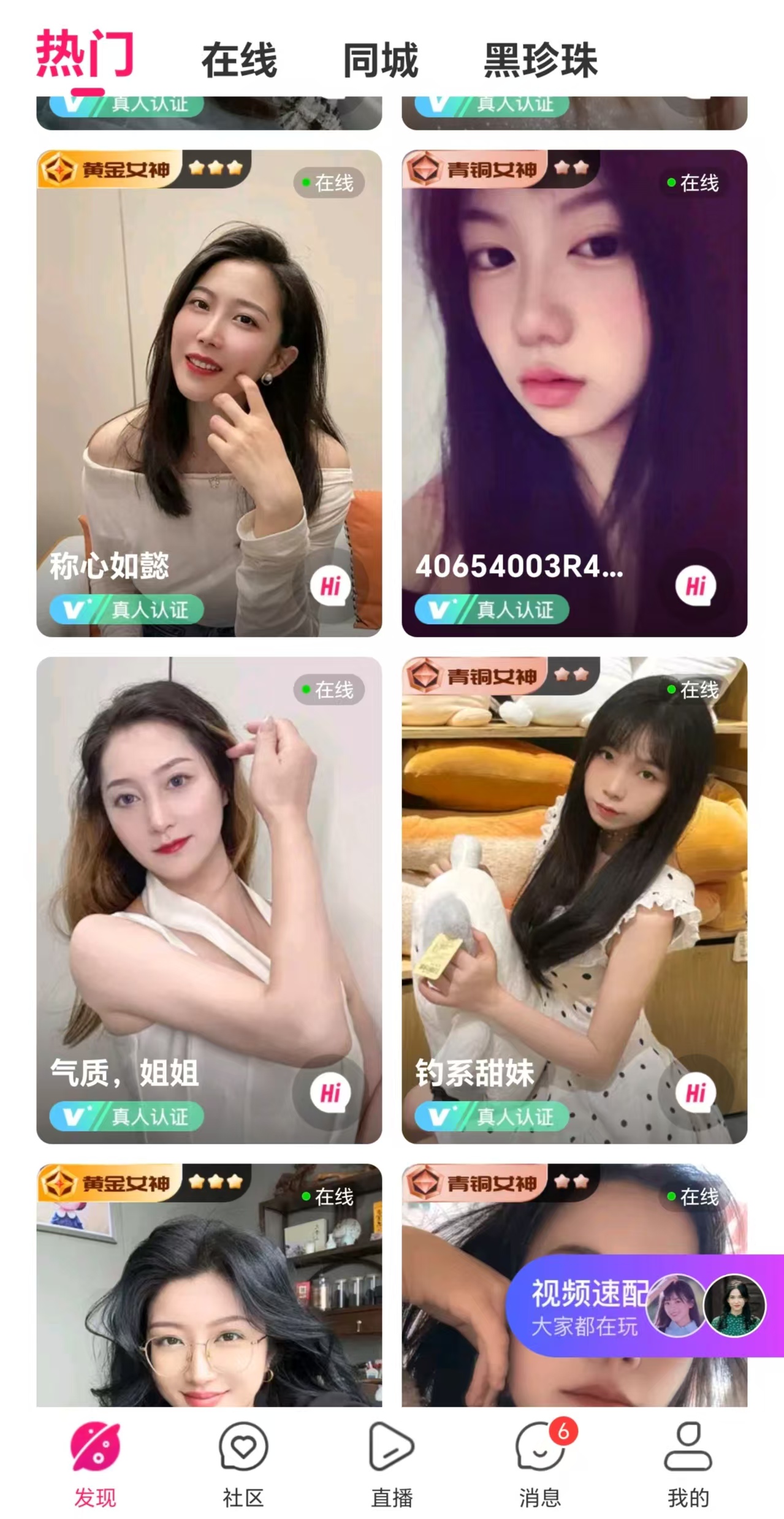Go to the 发现 tab
The height and width of the screenshot is (1519, 784).
[x=95, y=1461]
